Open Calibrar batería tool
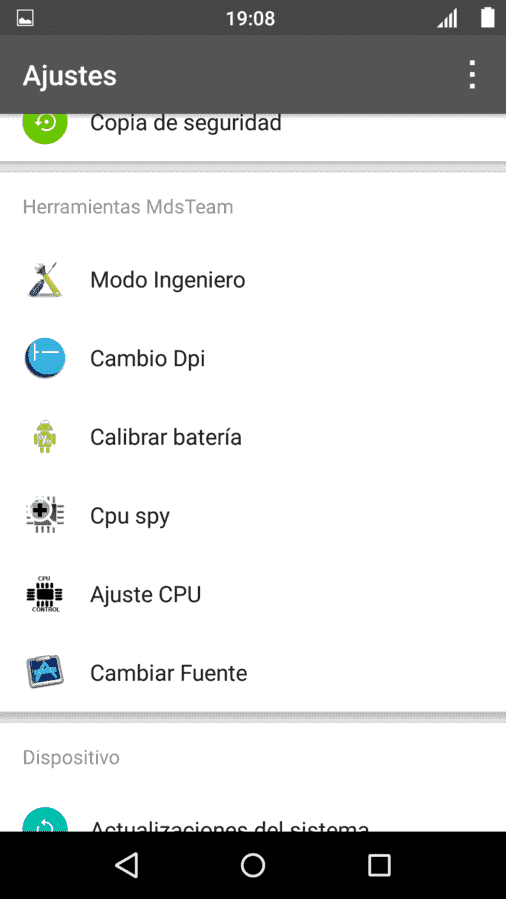 coord(253,437)
